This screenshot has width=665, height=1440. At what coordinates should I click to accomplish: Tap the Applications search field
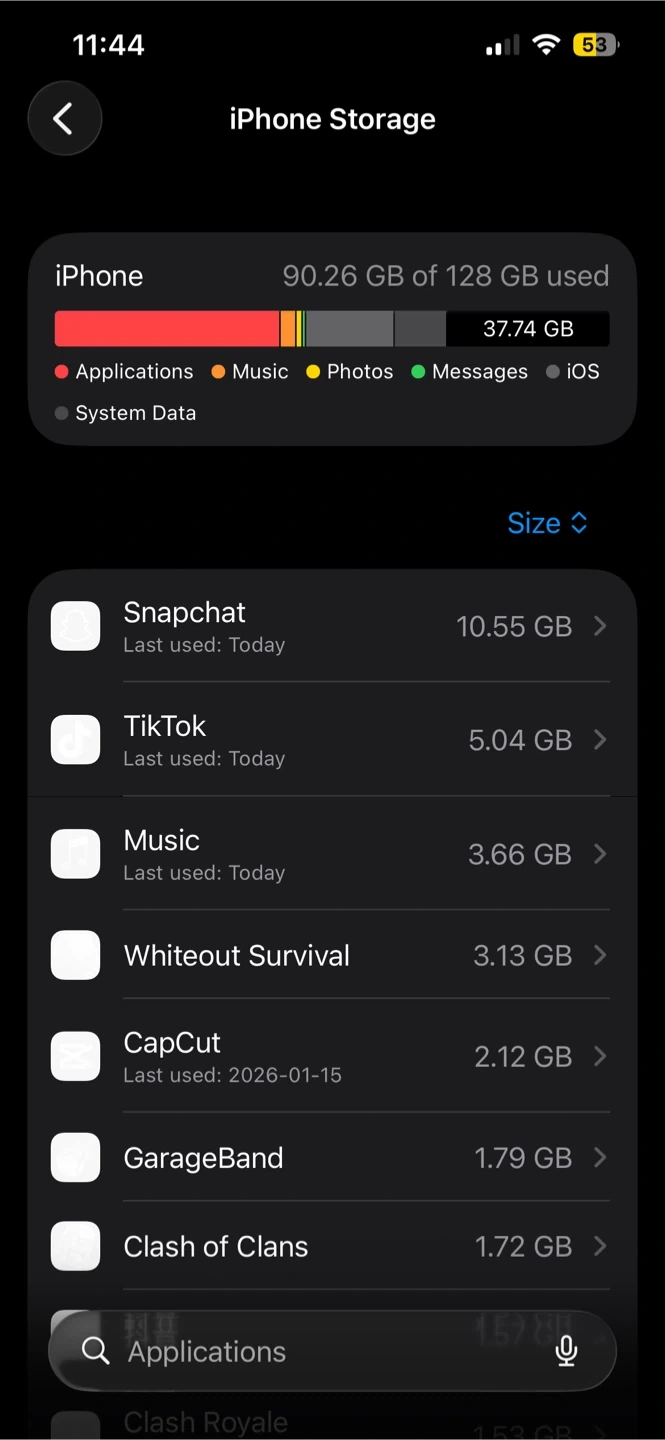point(300,1352)
